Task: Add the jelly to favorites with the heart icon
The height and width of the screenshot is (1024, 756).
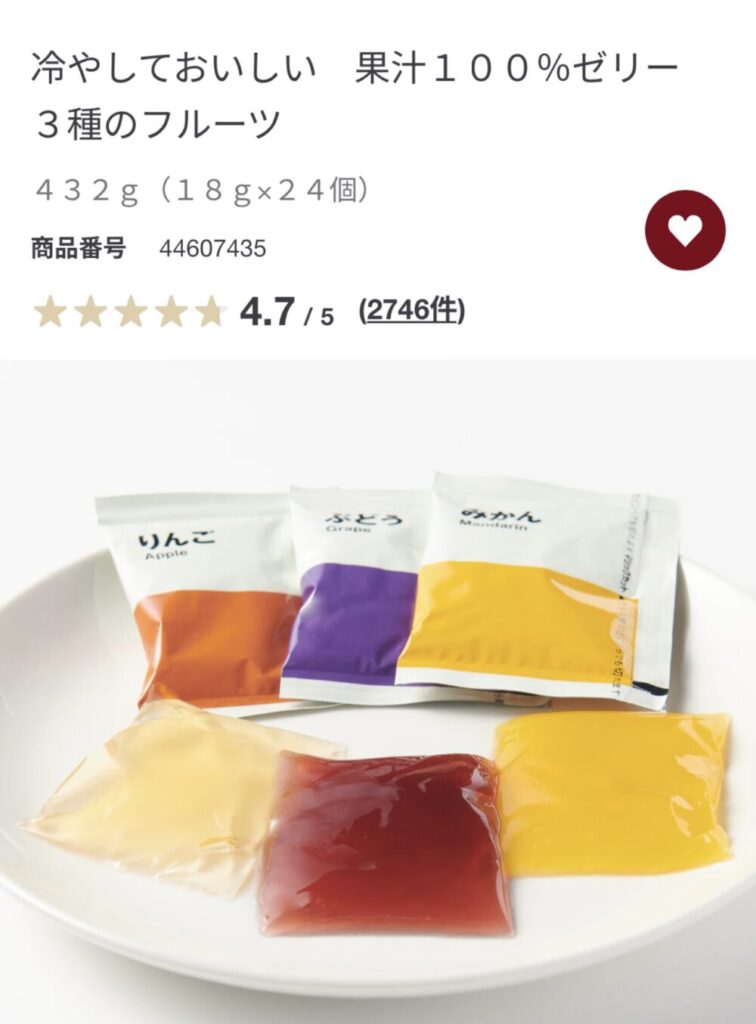Action: (684, 231)
